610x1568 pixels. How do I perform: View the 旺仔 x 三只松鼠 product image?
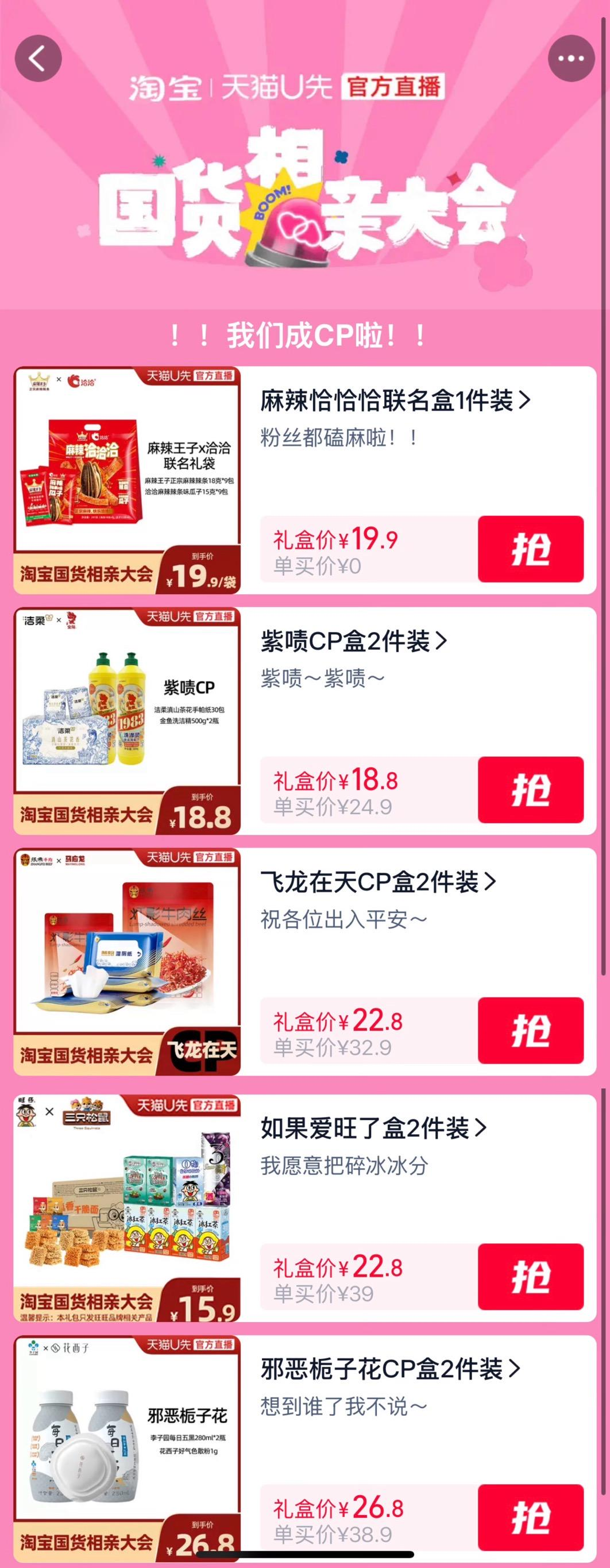pos(126,1208)
